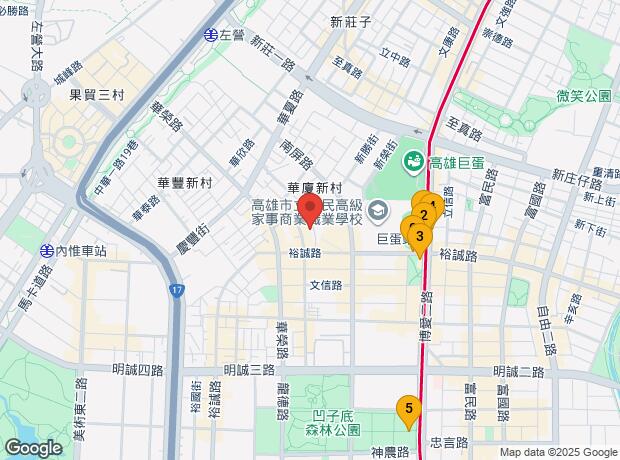Select map marker number 2
The image size is (620, 460).
tap(424, 214)
